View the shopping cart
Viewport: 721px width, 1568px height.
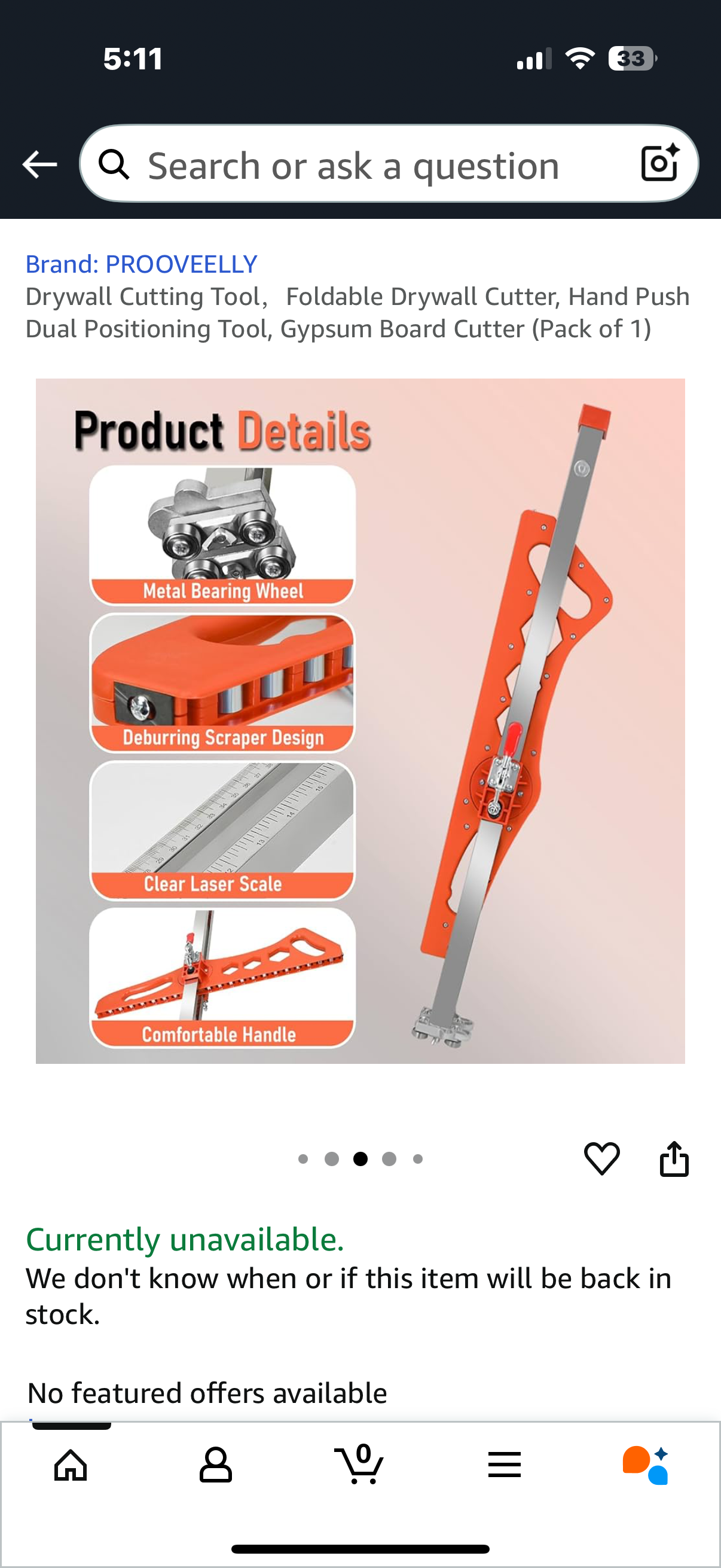(x=359, y=1465)
